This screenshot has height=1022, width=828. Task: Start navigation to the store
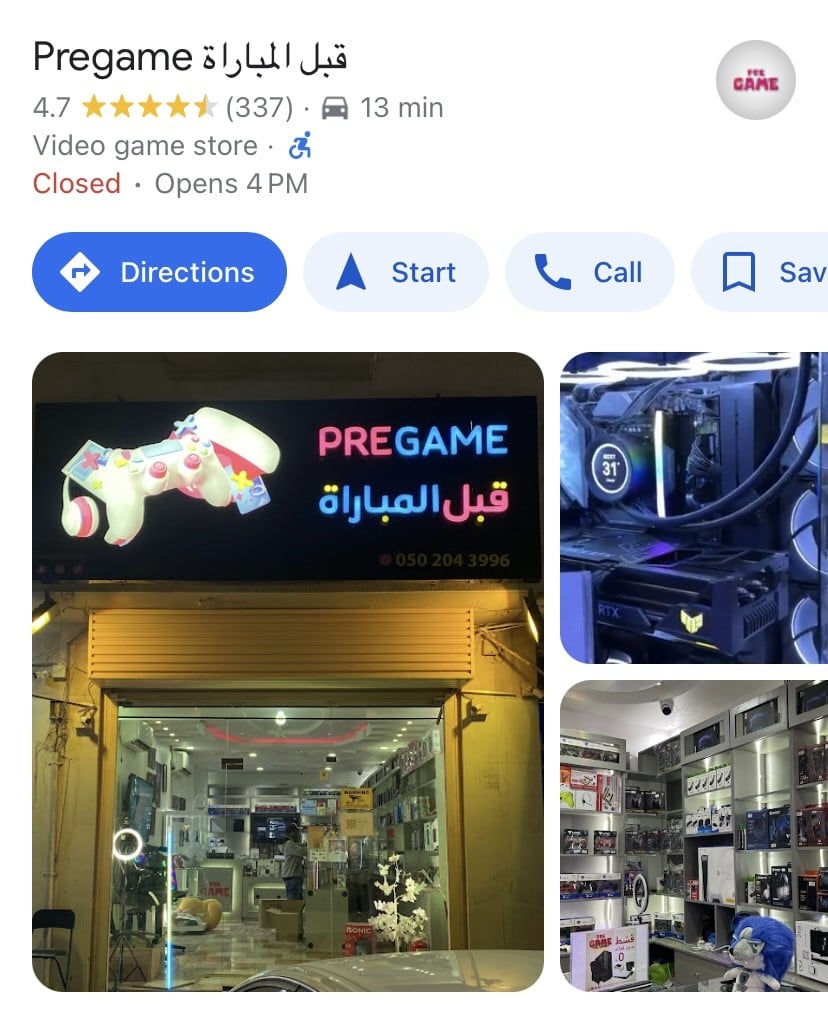coord(396,272)
